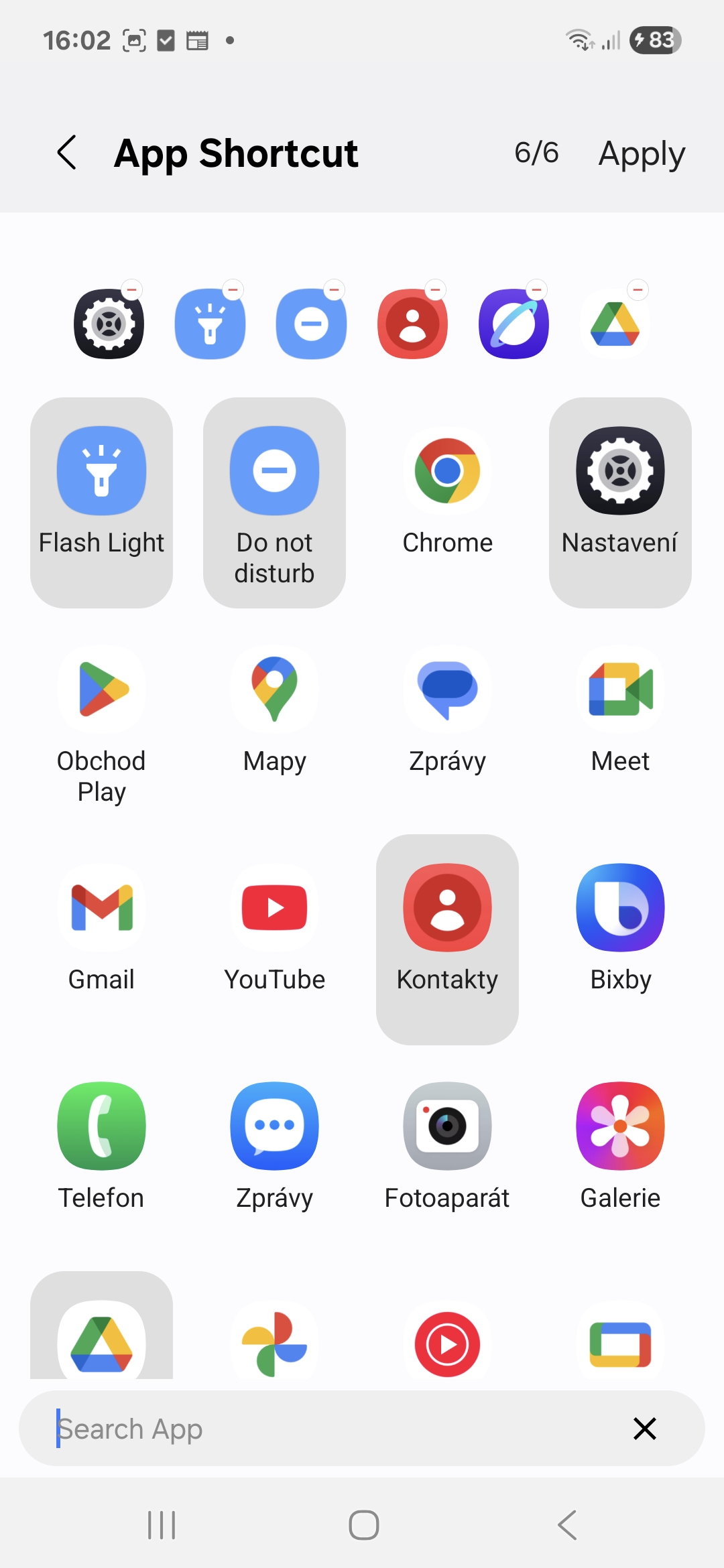Select the Mapy app
Image resolution: width=724 pixels, height=1568 pixels.
[x=274, y=712]
